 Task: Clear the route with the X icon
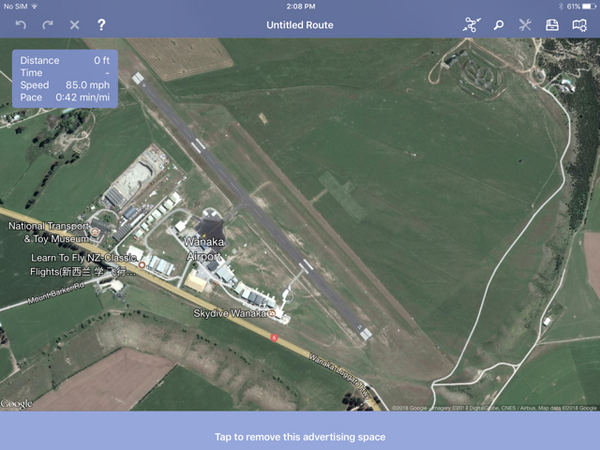[74, 24]
